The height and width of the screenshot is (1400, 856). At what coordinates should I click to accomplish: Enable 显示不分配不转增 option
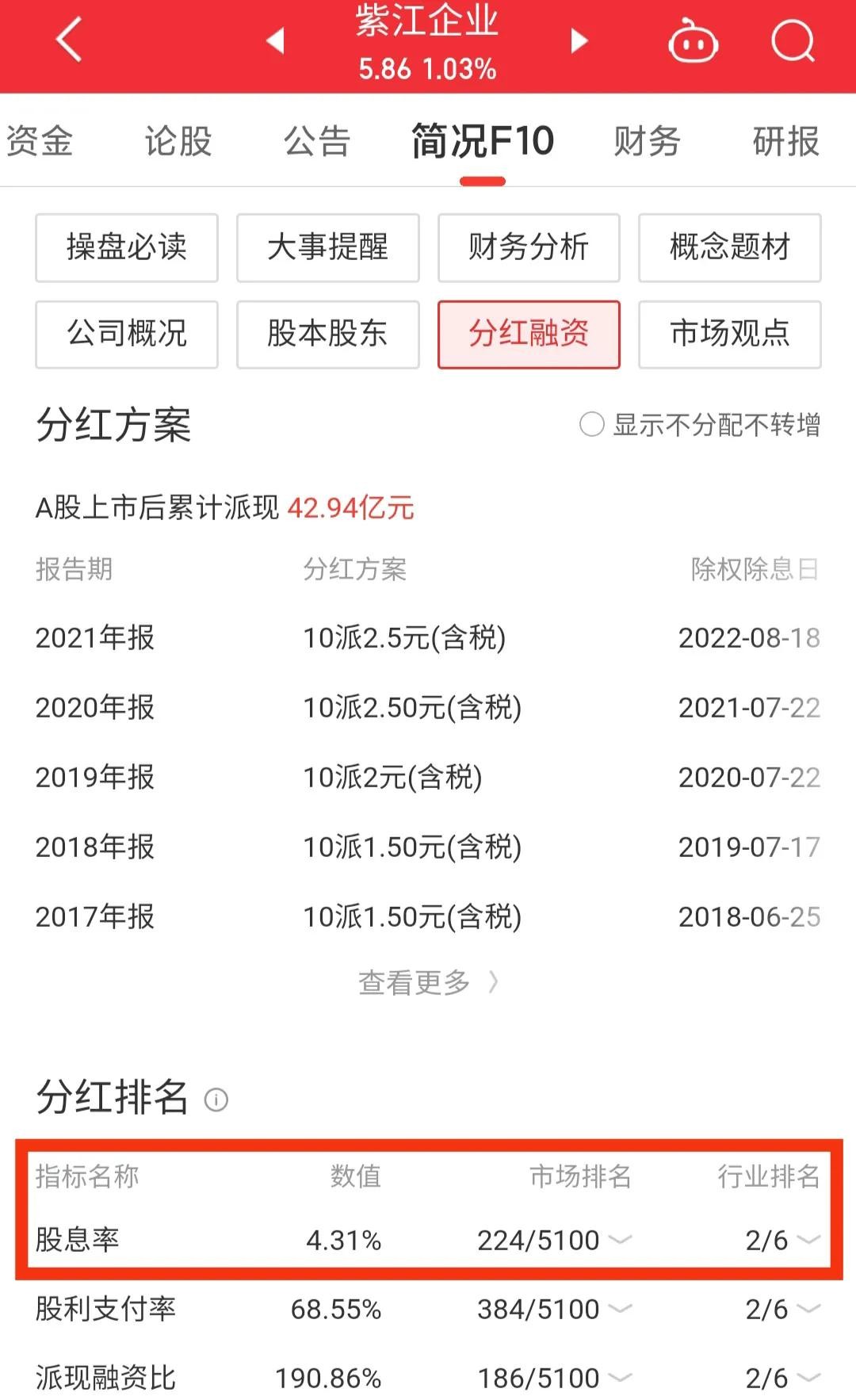click(x=592, y=425)
